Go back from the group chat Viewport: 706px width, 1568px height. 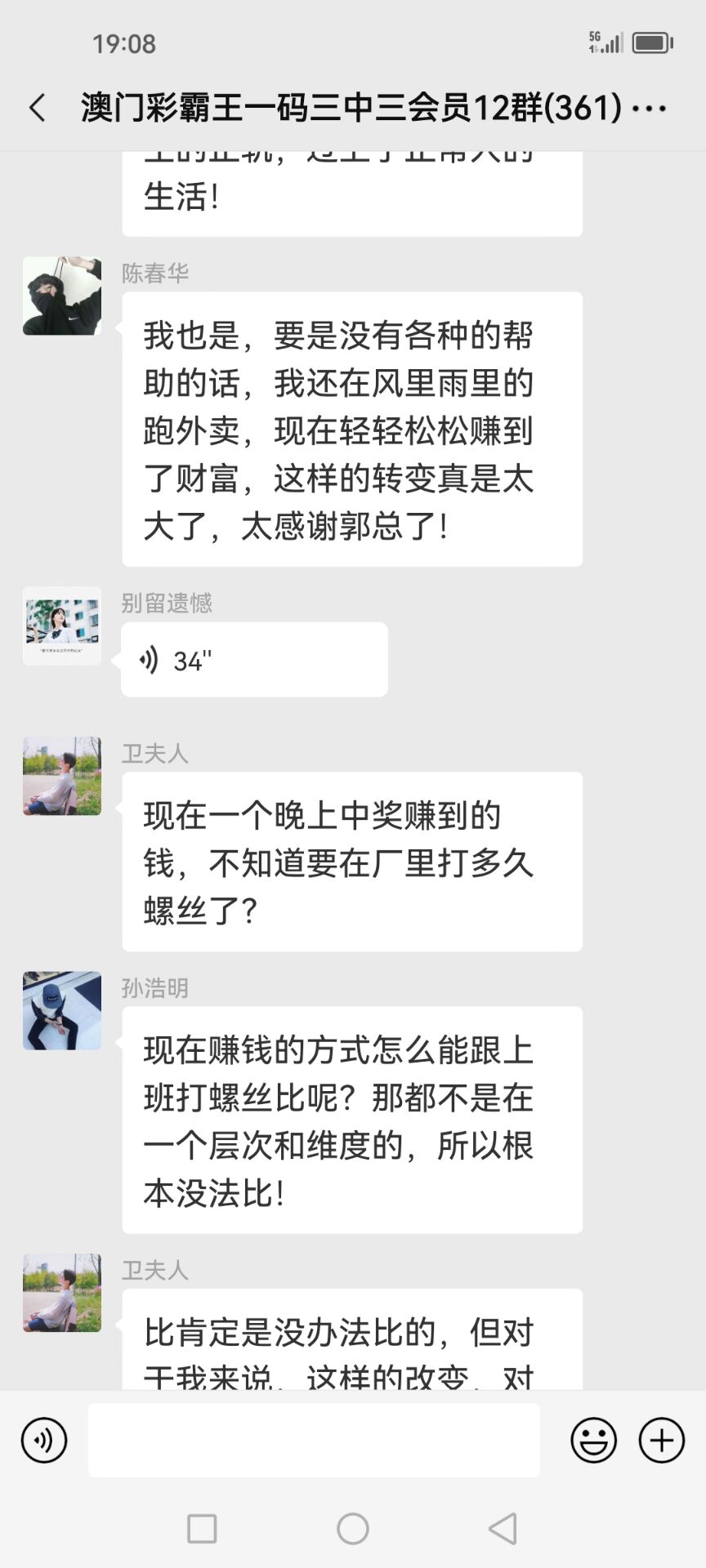38,108
